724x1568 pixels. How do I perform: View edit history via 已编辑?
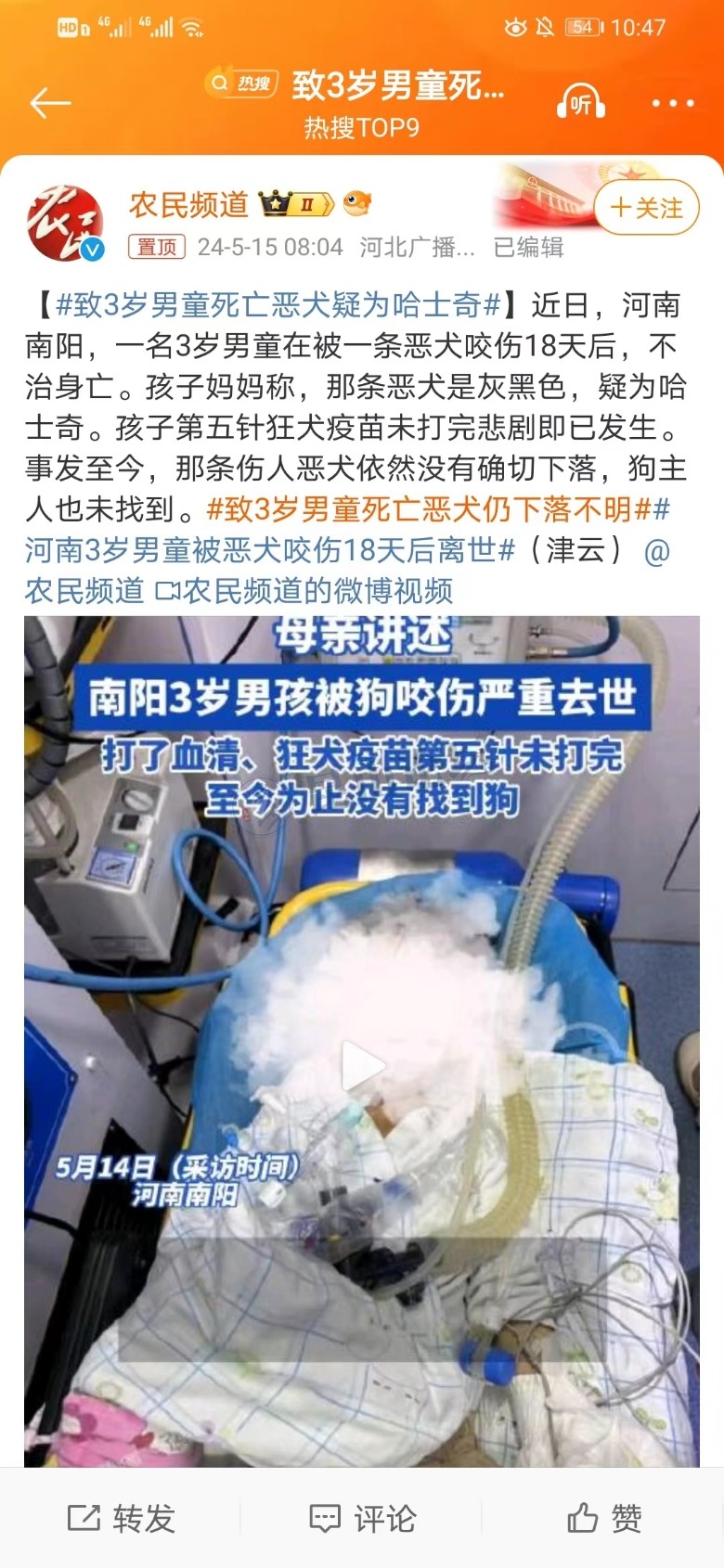(x=528, y=247)
